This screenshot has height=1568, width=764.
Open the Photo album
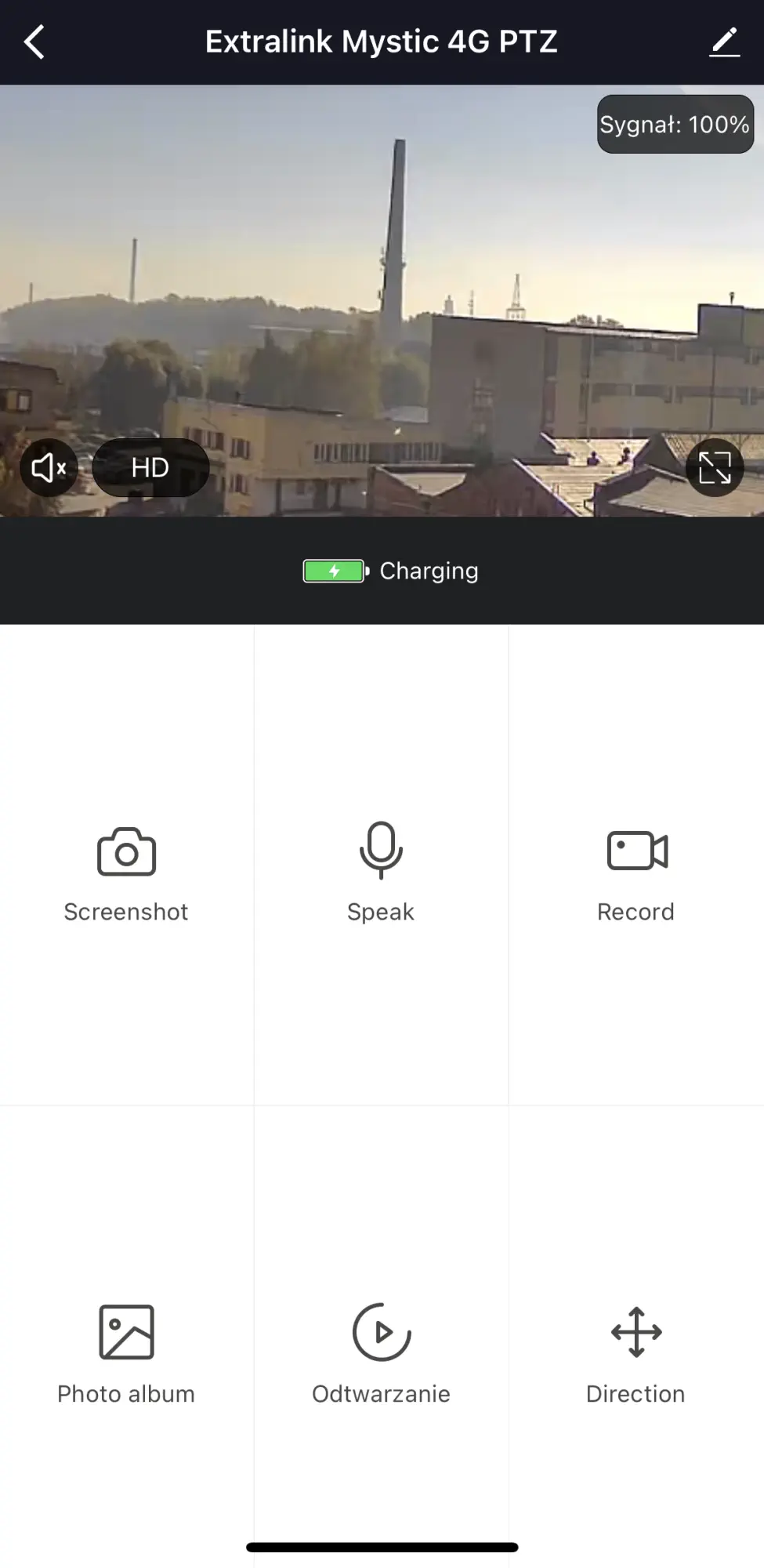[126, 1352]
